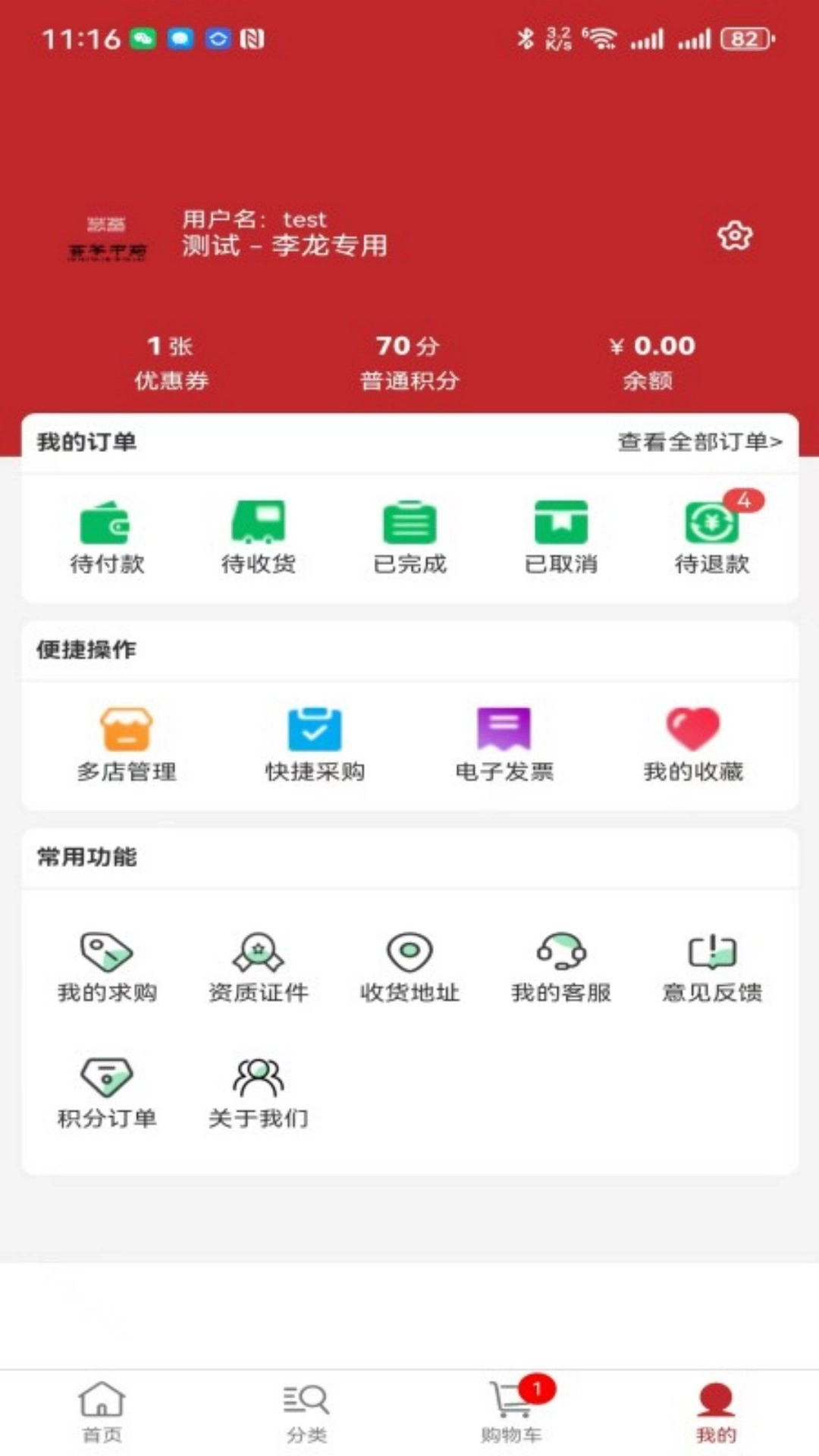819x1456 pixels.
Task: View 待付款 orders
Action: (106, 537)
